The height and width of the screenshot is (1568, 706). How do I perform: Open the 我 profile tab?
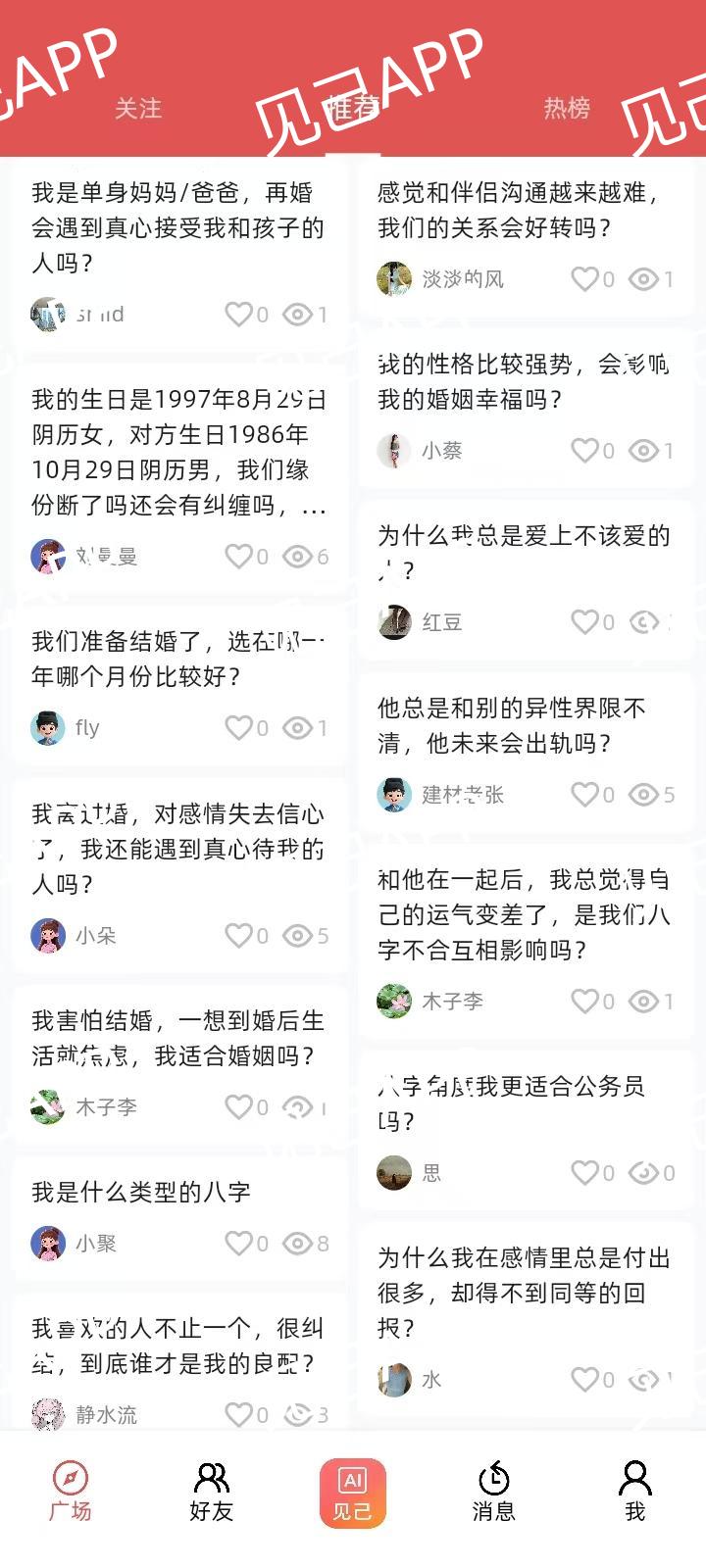coord(635,1493)
